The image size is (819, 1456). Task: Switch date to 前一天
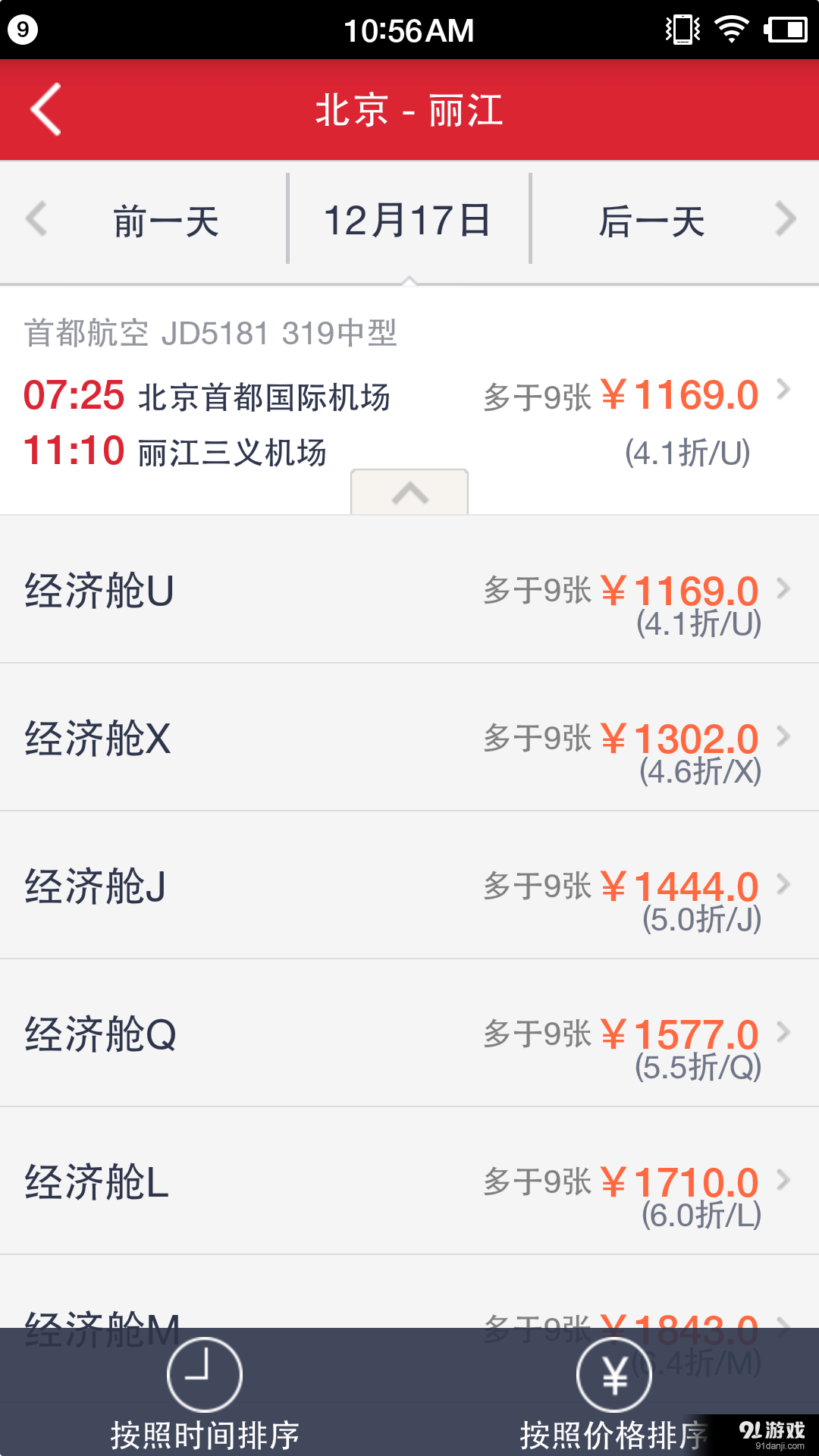pos(167,220)
